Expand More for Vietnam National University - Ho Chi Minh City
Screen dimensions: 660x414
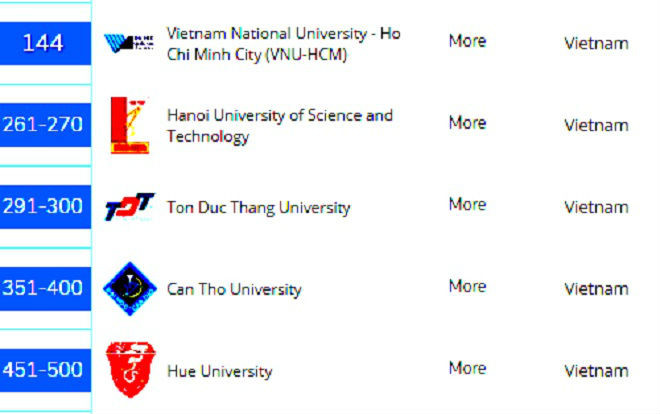point(467,41)
